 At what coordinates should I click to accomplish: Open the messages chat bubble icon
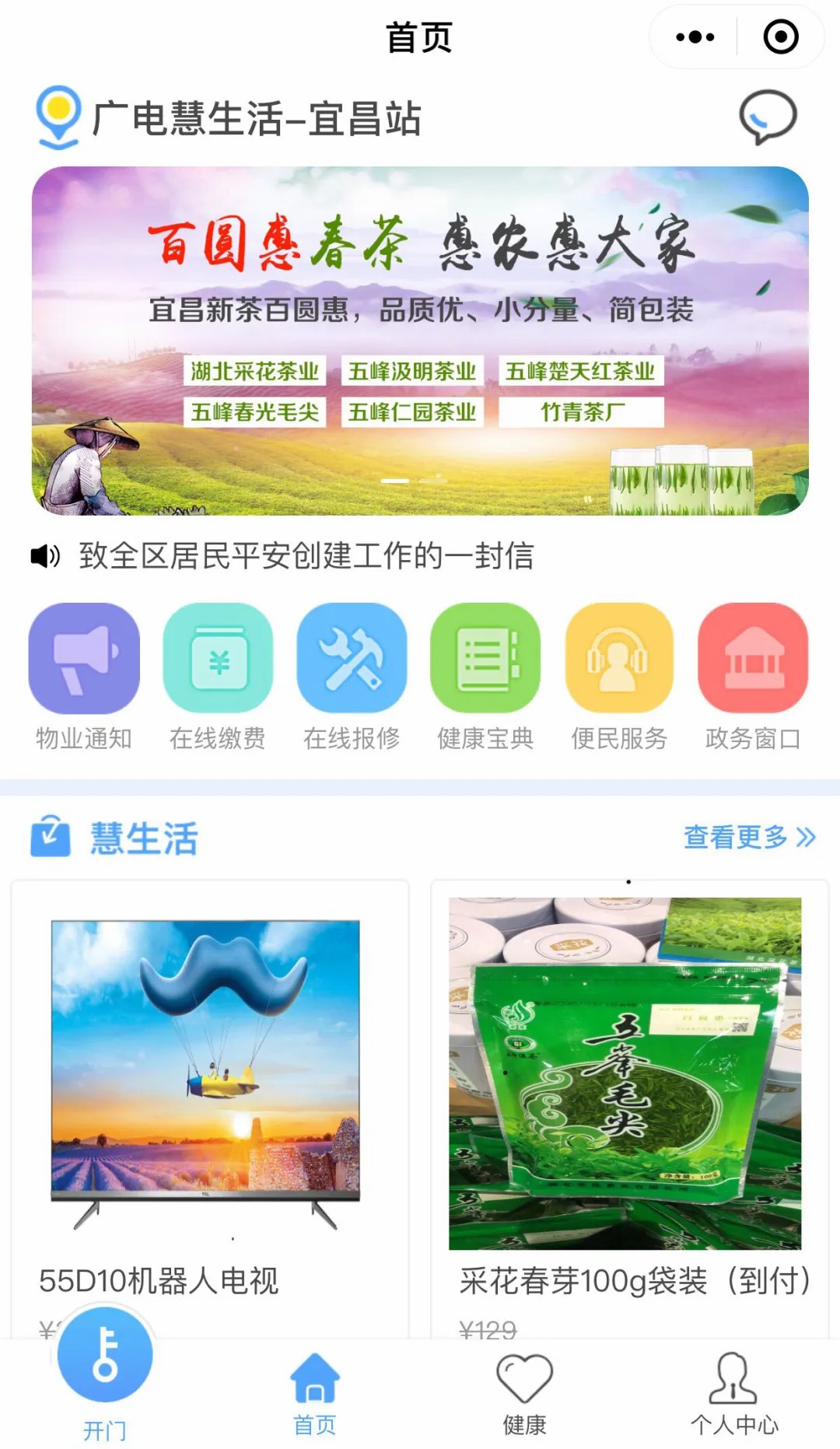tap(768, 117)
